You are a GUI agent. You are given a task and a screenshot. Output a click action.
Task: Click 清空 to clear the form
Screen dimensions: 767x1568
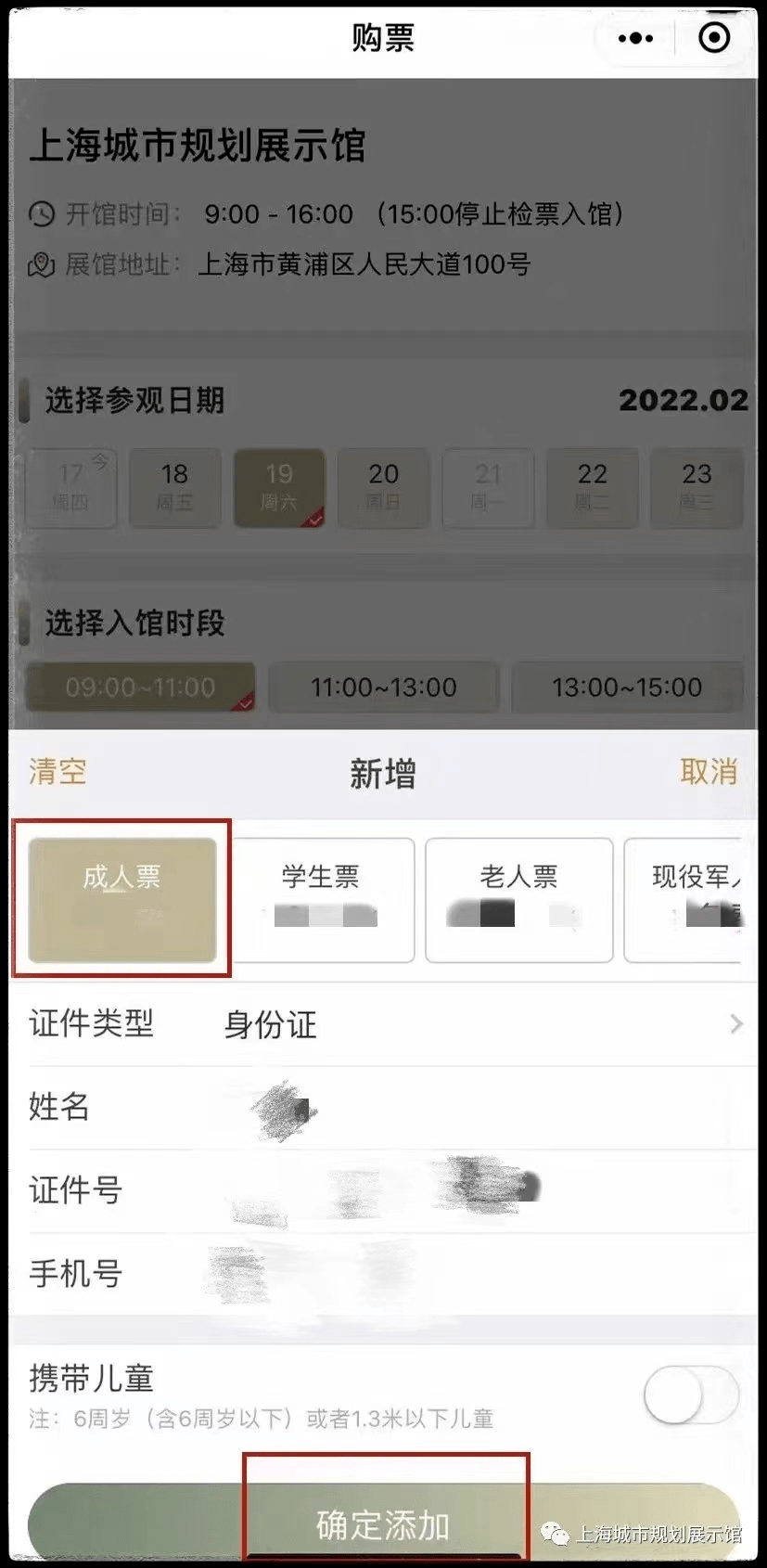(x=56, y=773)
